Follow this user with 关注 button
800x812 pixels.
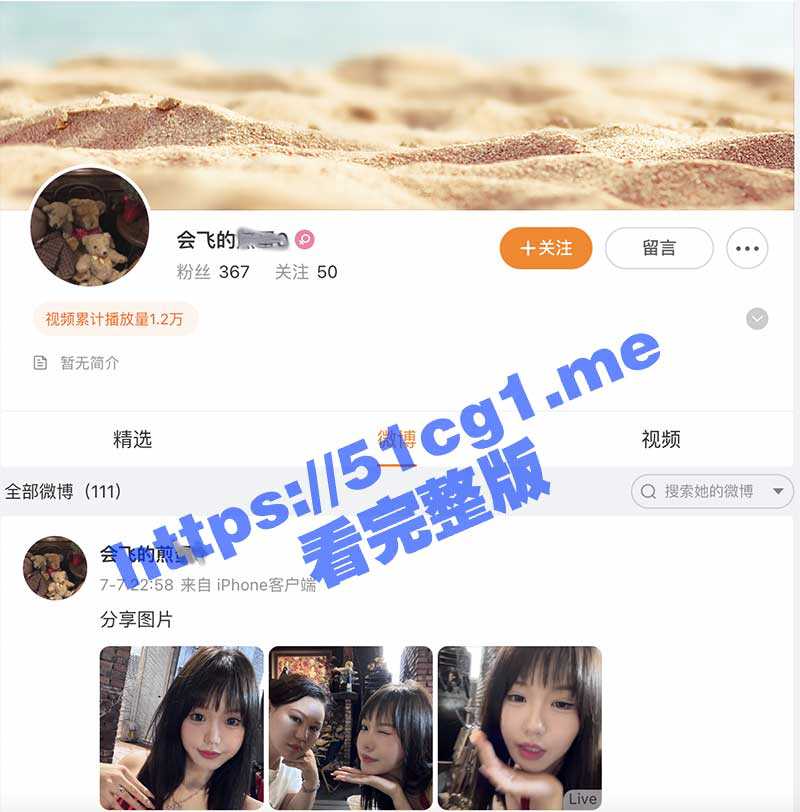[546, 248]
